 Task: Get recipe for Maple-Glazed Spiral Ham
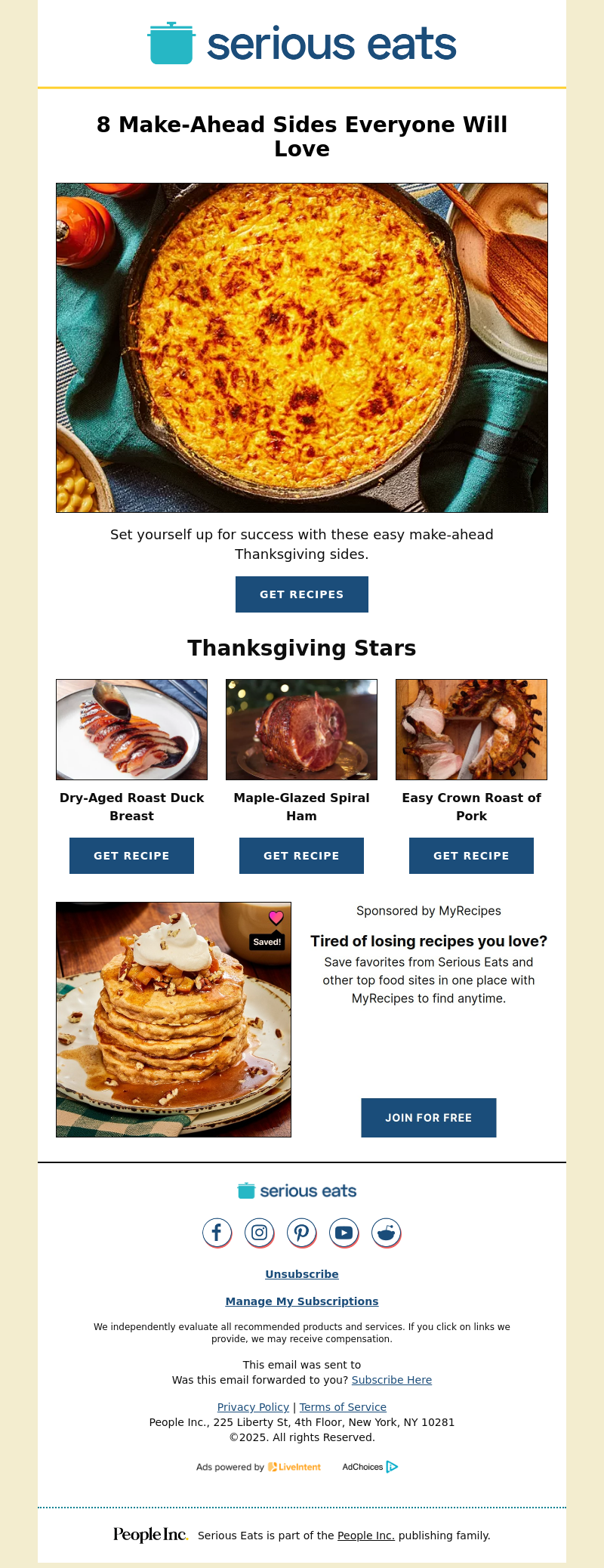[x=301, y=856]
